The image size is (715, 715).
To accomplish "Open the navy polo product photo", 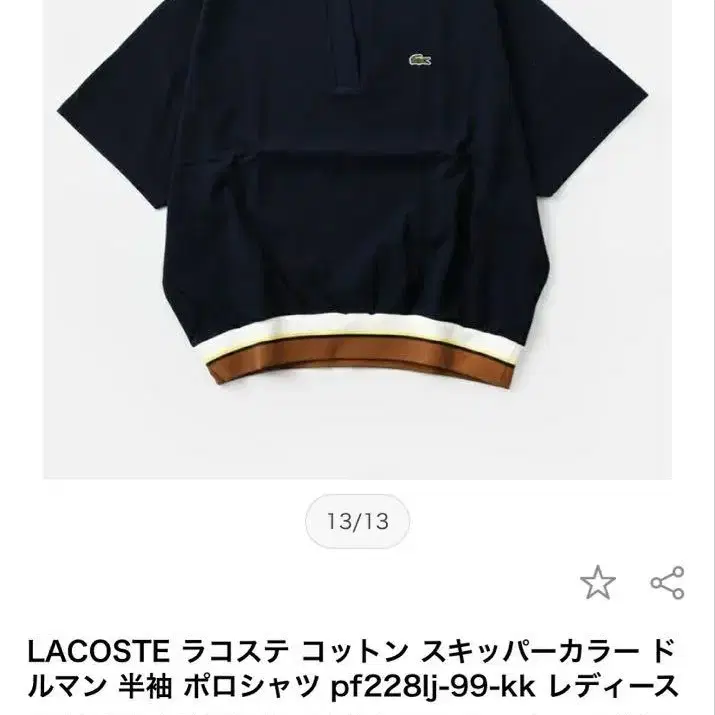I will 358,239.
